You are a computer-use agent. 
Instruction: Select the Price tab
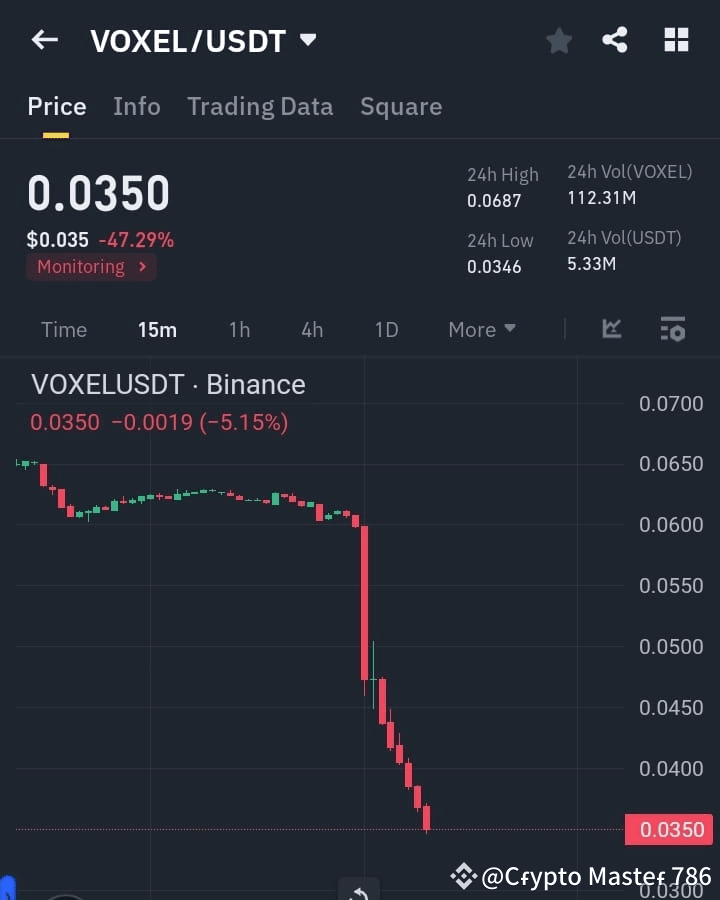point(56,106)
